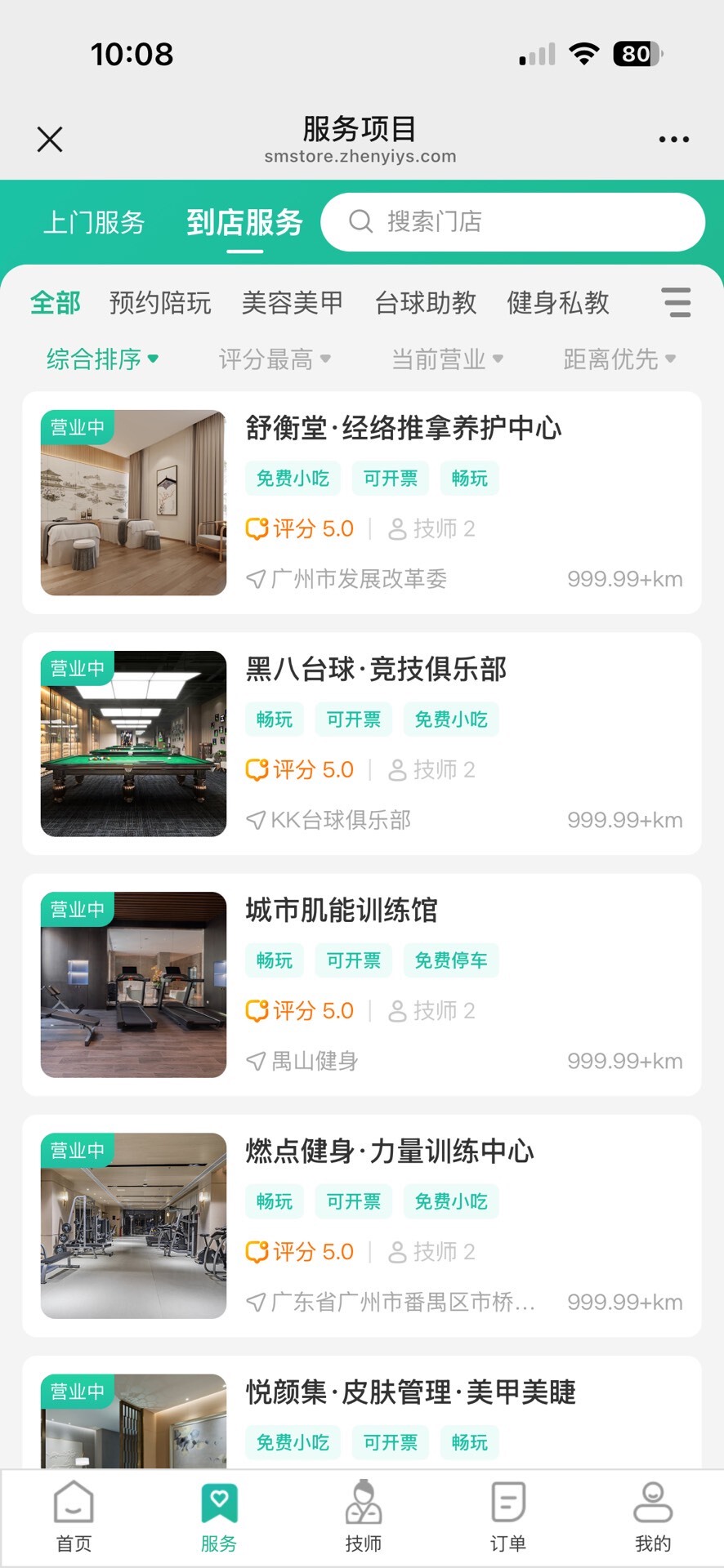Close the 服务项目 web page
The height and width of the screenshot is (1568, 724).
point(50,140)
